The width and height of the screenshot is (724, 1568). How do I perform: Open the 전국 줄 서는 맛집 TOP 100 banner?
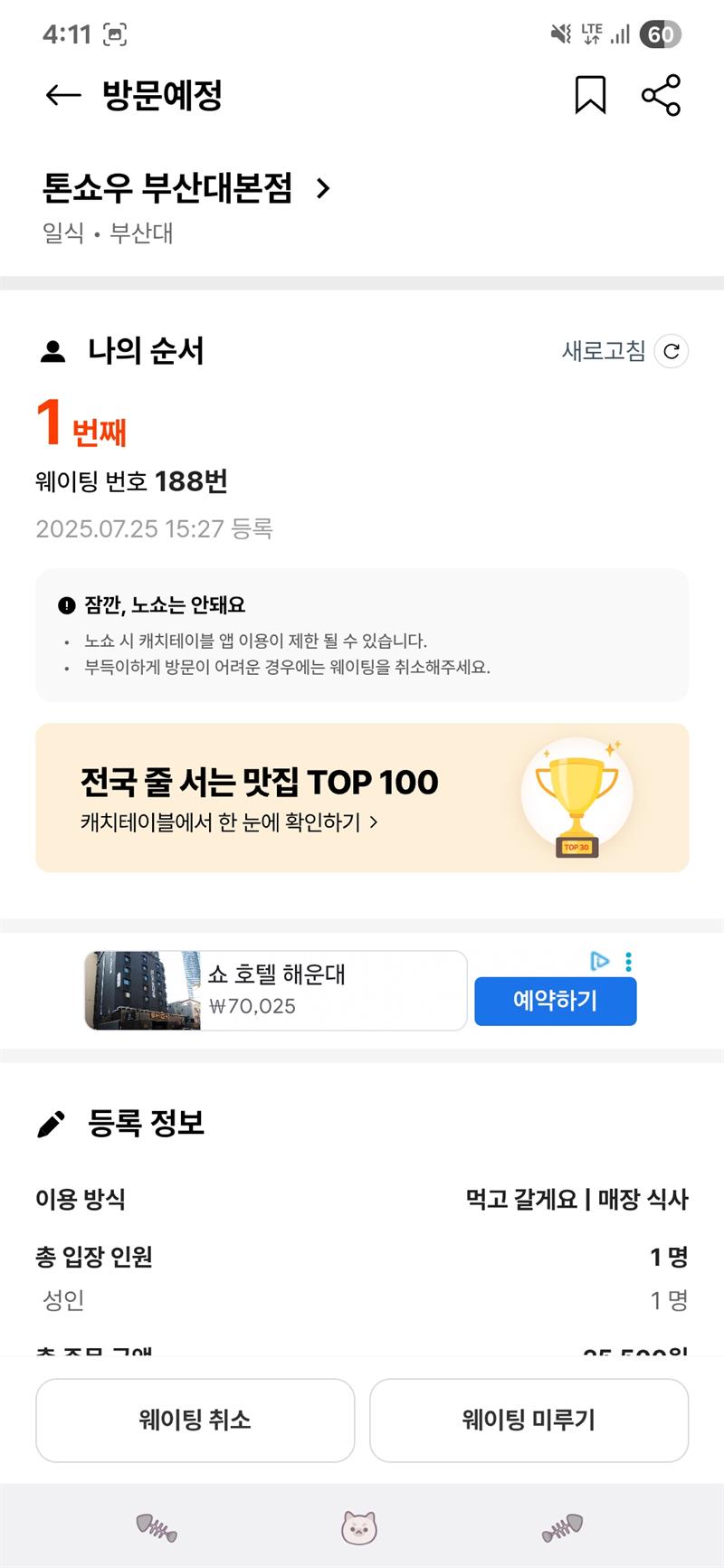point(362,797)
